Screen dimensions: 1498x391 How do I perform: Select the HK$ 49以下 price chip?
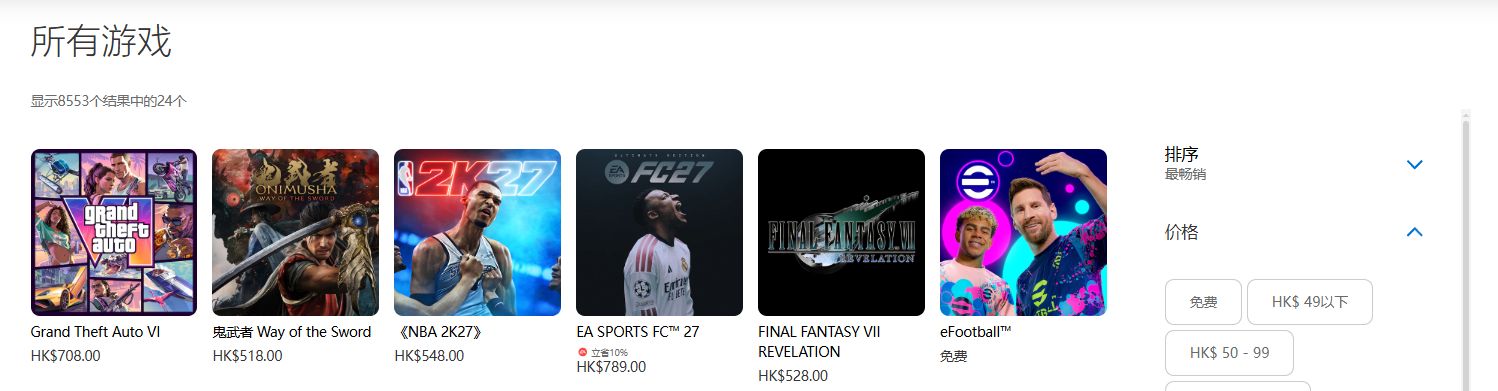pyautogui.click(x=1310, y=302)
